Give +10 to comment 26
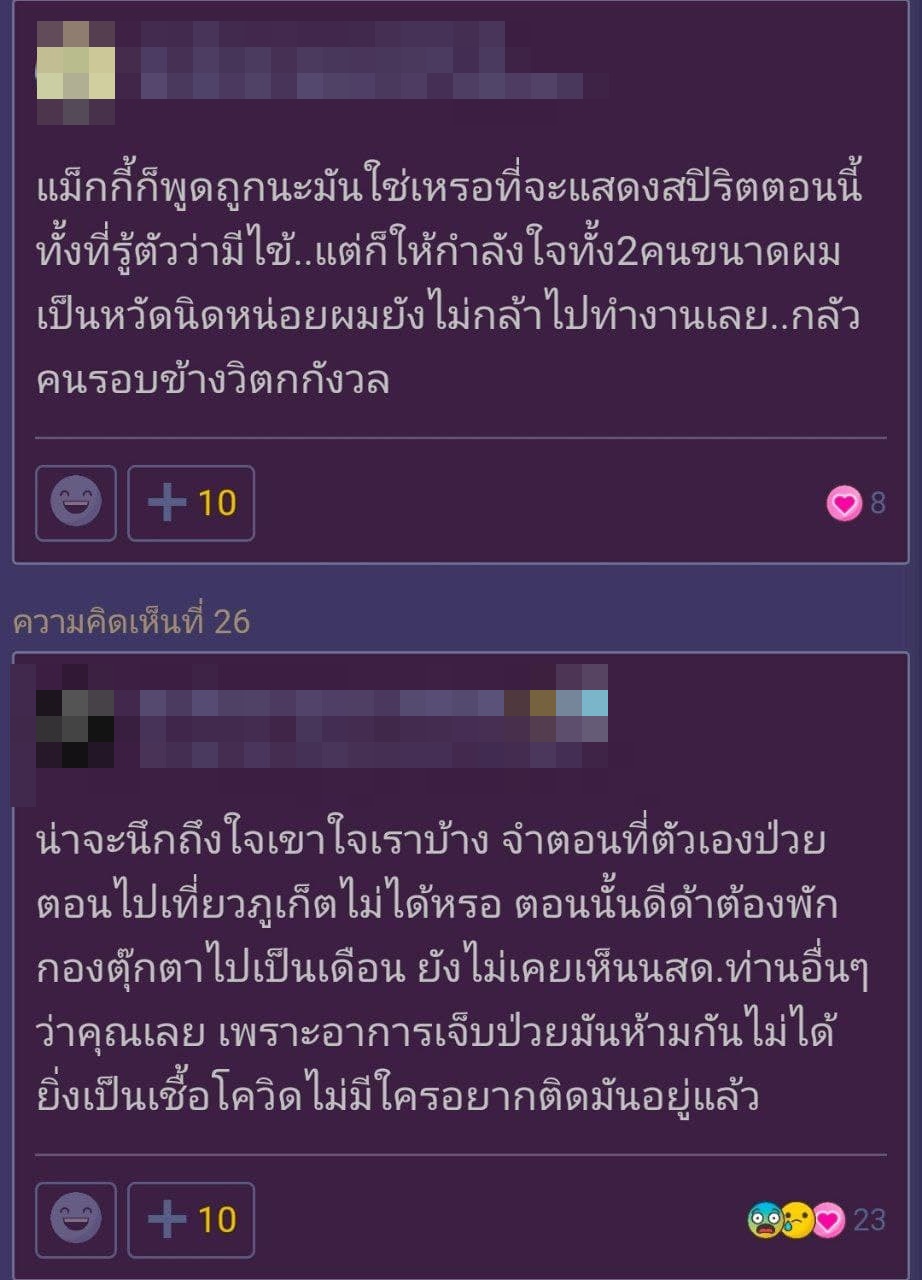The image size is (922, 1280). [x=191, y=1220]
